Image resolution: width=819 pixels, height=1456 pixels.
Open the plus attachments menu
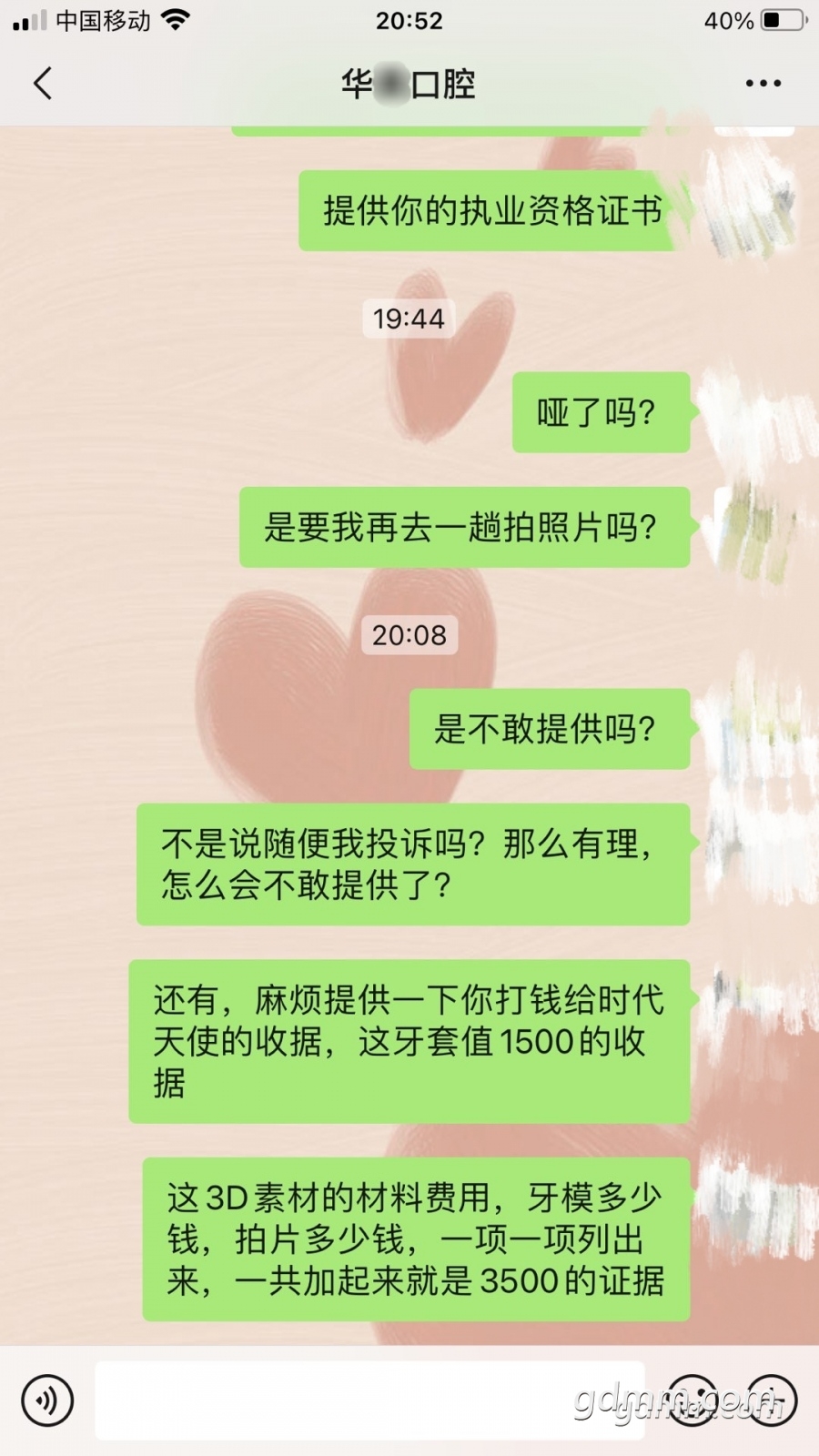[771, 1400]
